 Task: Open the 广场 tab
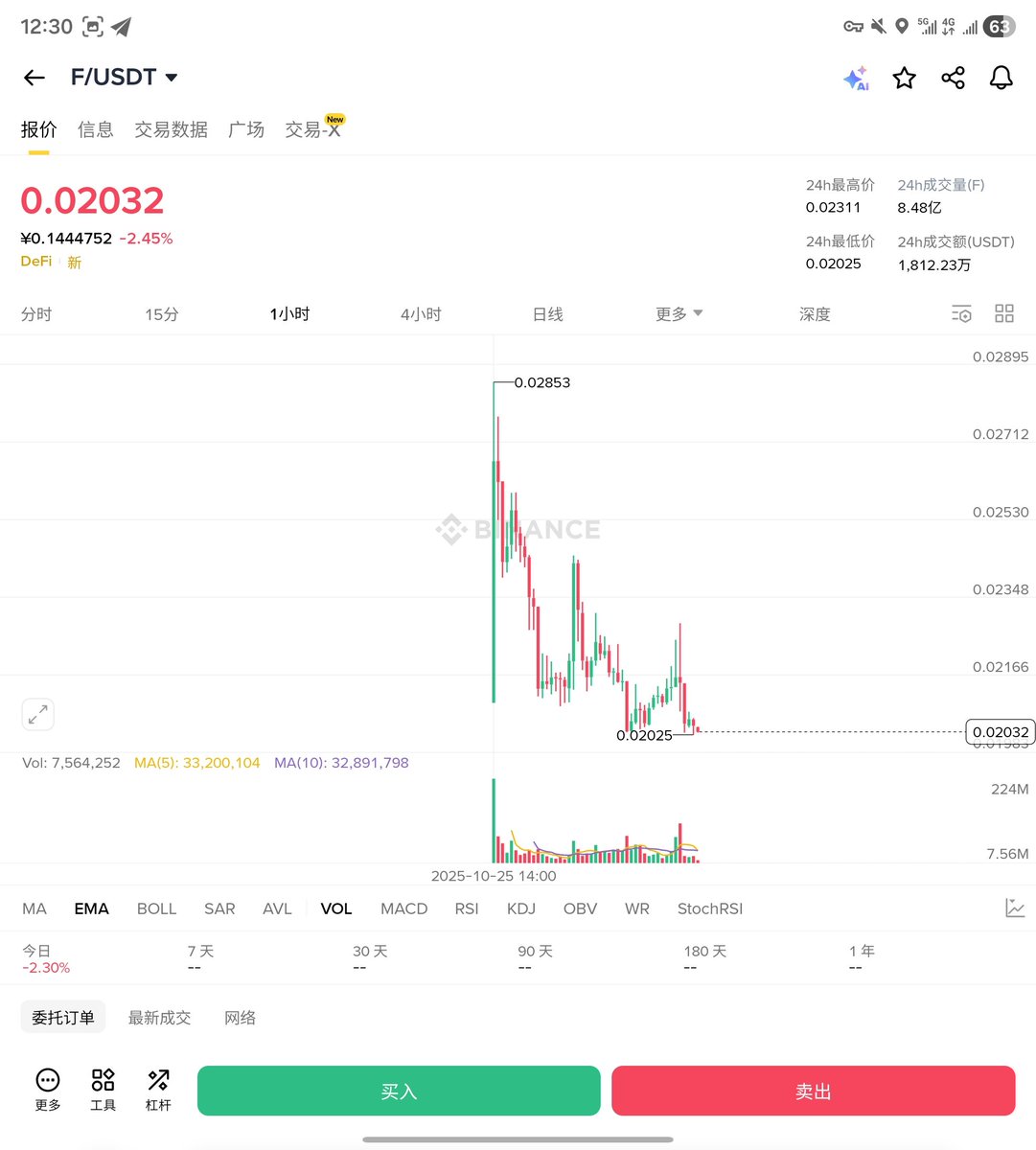[246, 129]
